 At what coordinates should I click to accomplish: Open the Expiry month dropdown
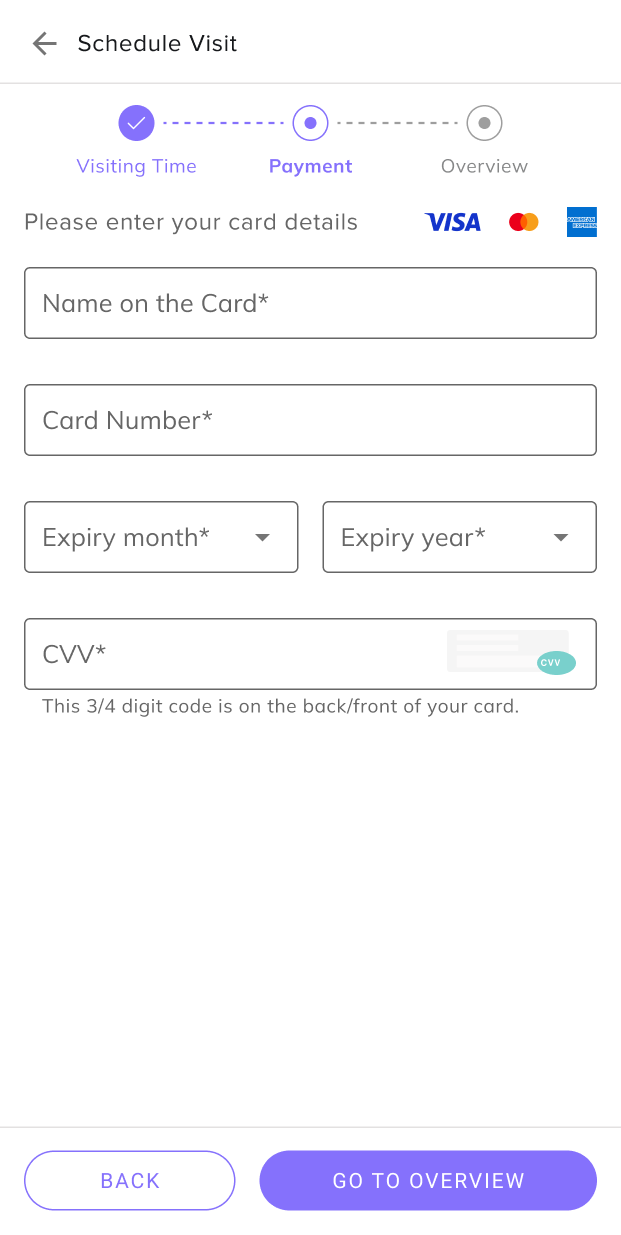coord(161,537)
